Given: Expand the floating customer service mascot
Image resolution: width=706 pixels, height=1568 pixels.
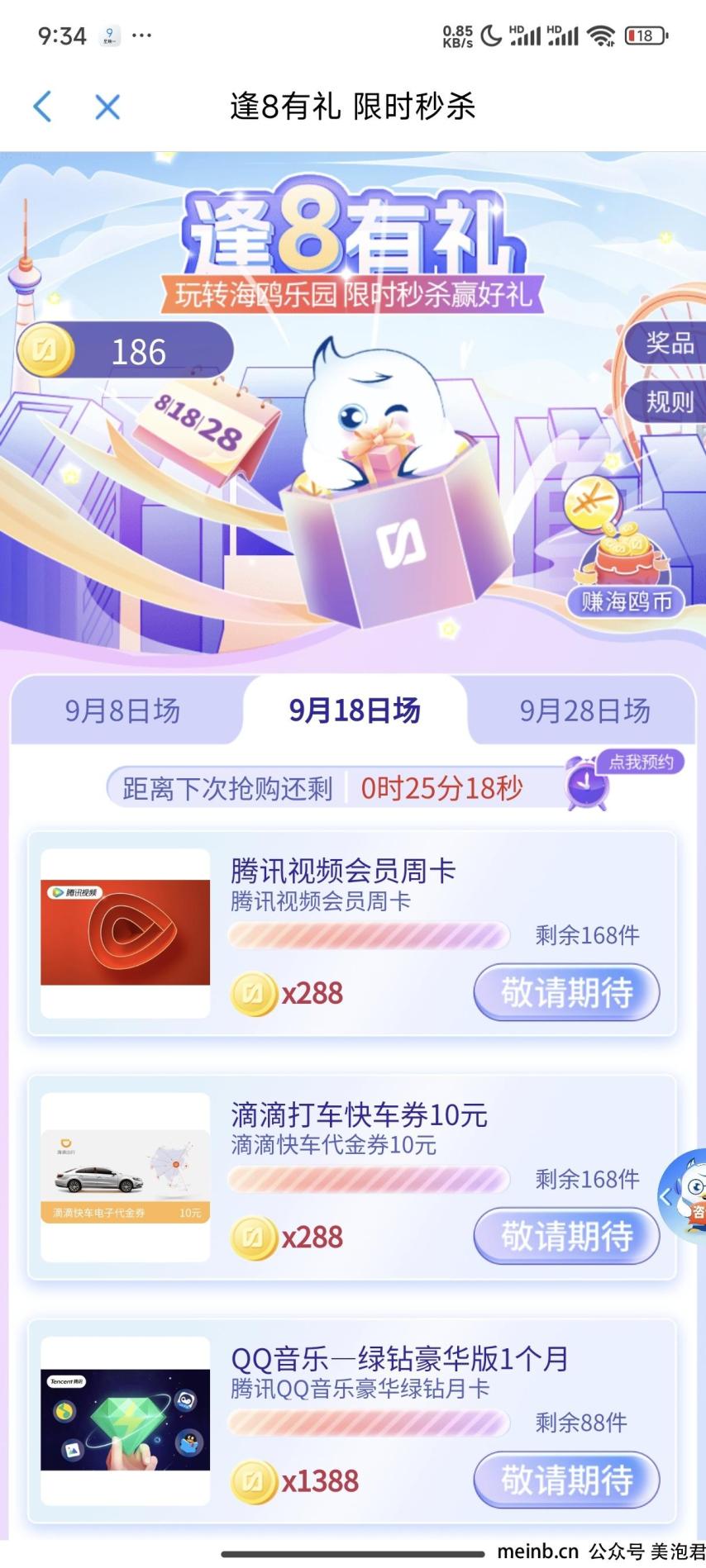Looking at the screenshot, I should 685,1195.
